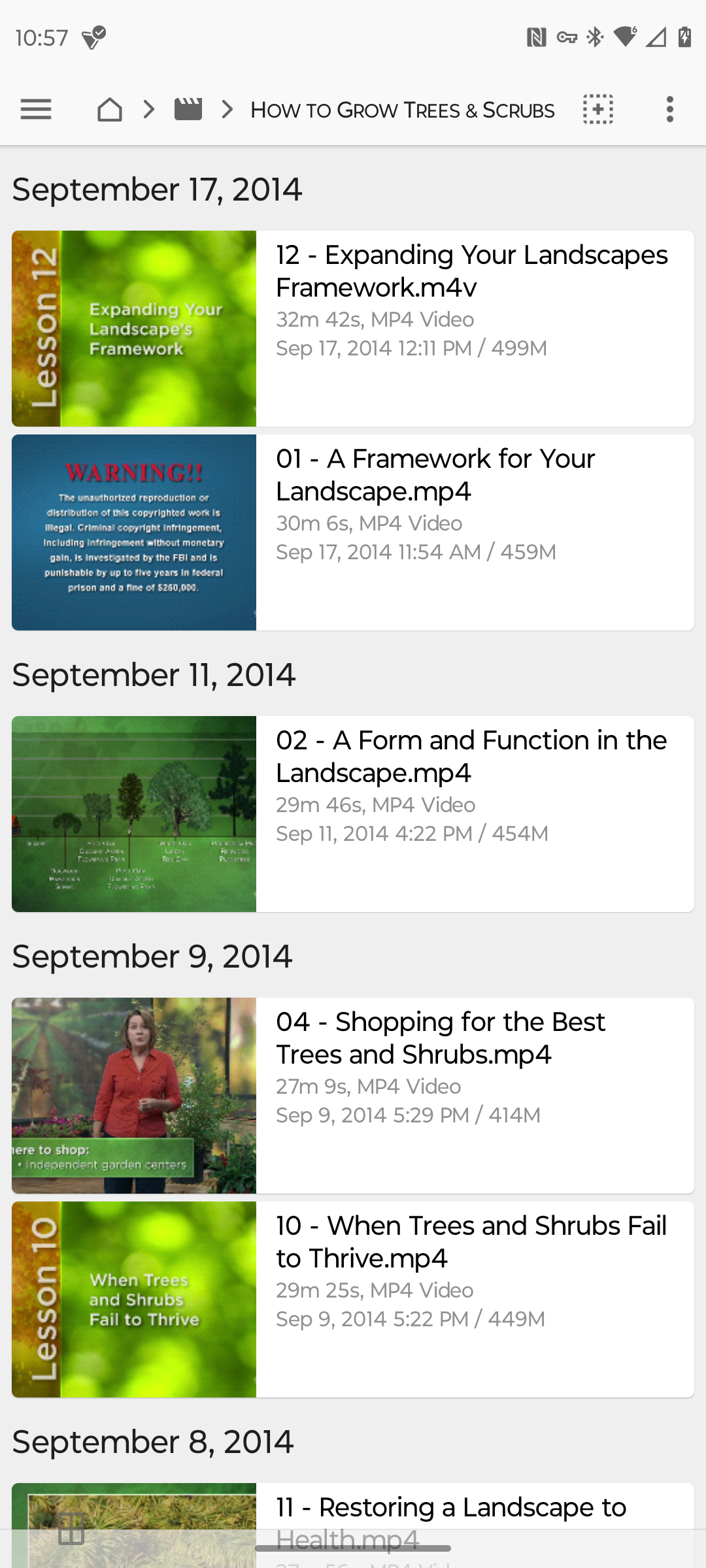Open the overflow menu
Screen dimensions: 706x1568
point(669,109)
